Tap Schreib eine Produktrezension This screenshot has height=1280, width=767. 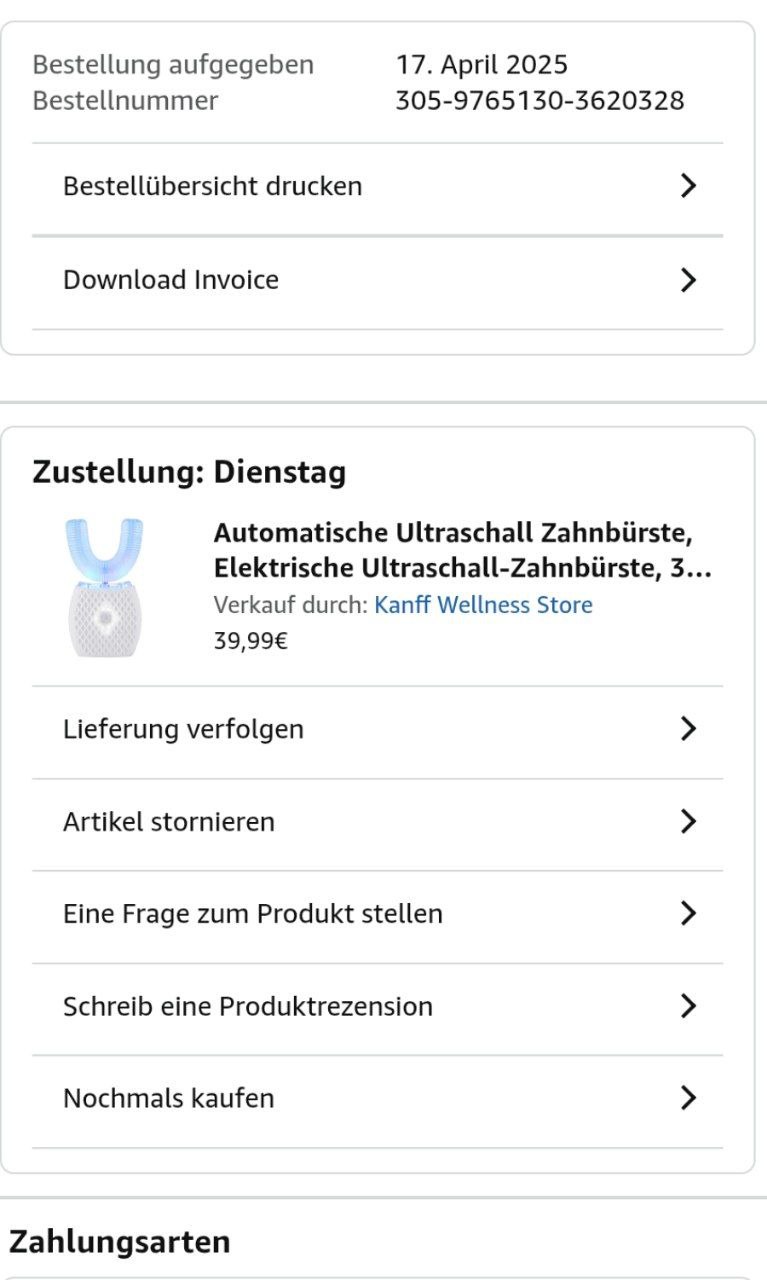[377, 1006]
